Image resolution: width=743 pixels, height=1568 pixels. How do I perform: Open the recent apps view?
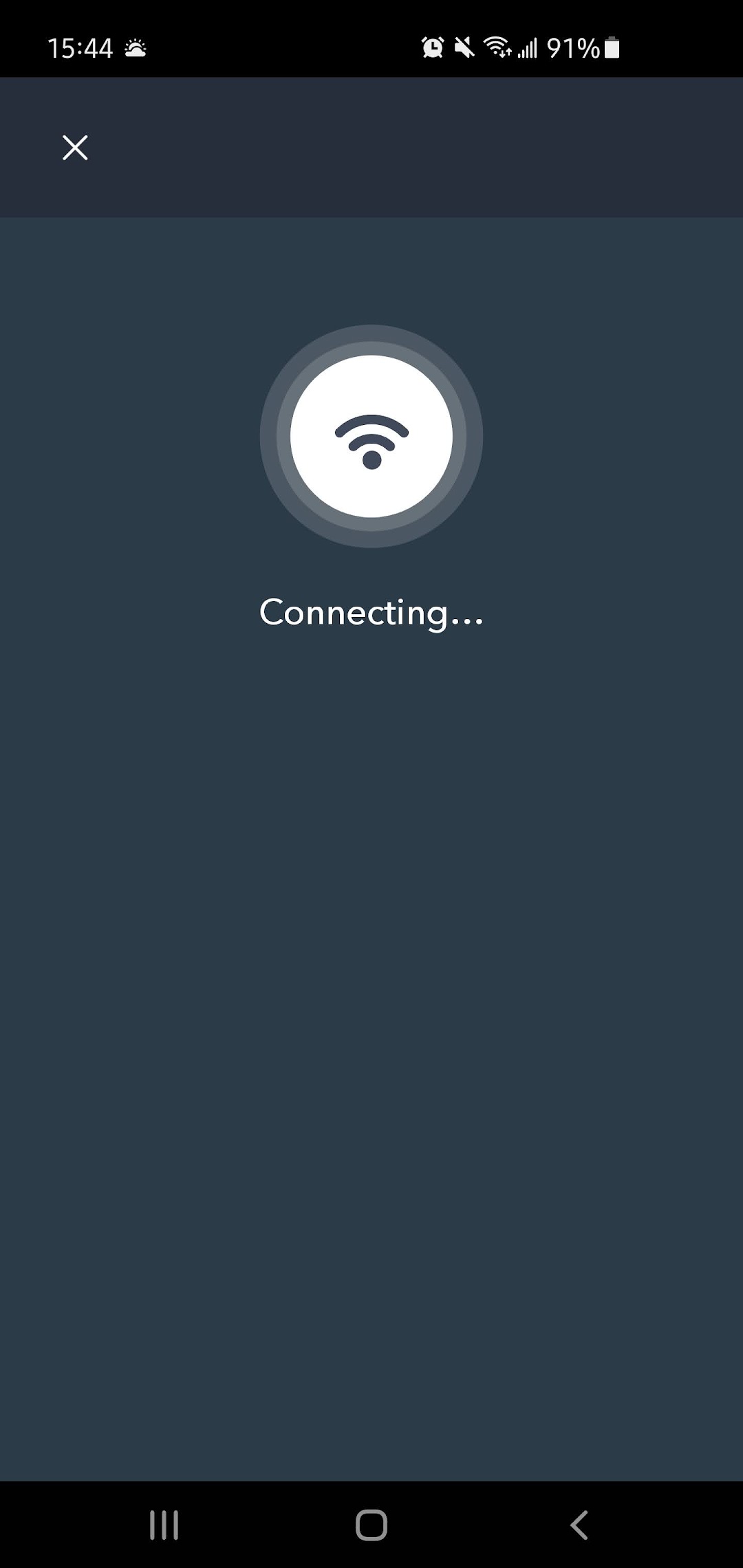click(164, 1525)
